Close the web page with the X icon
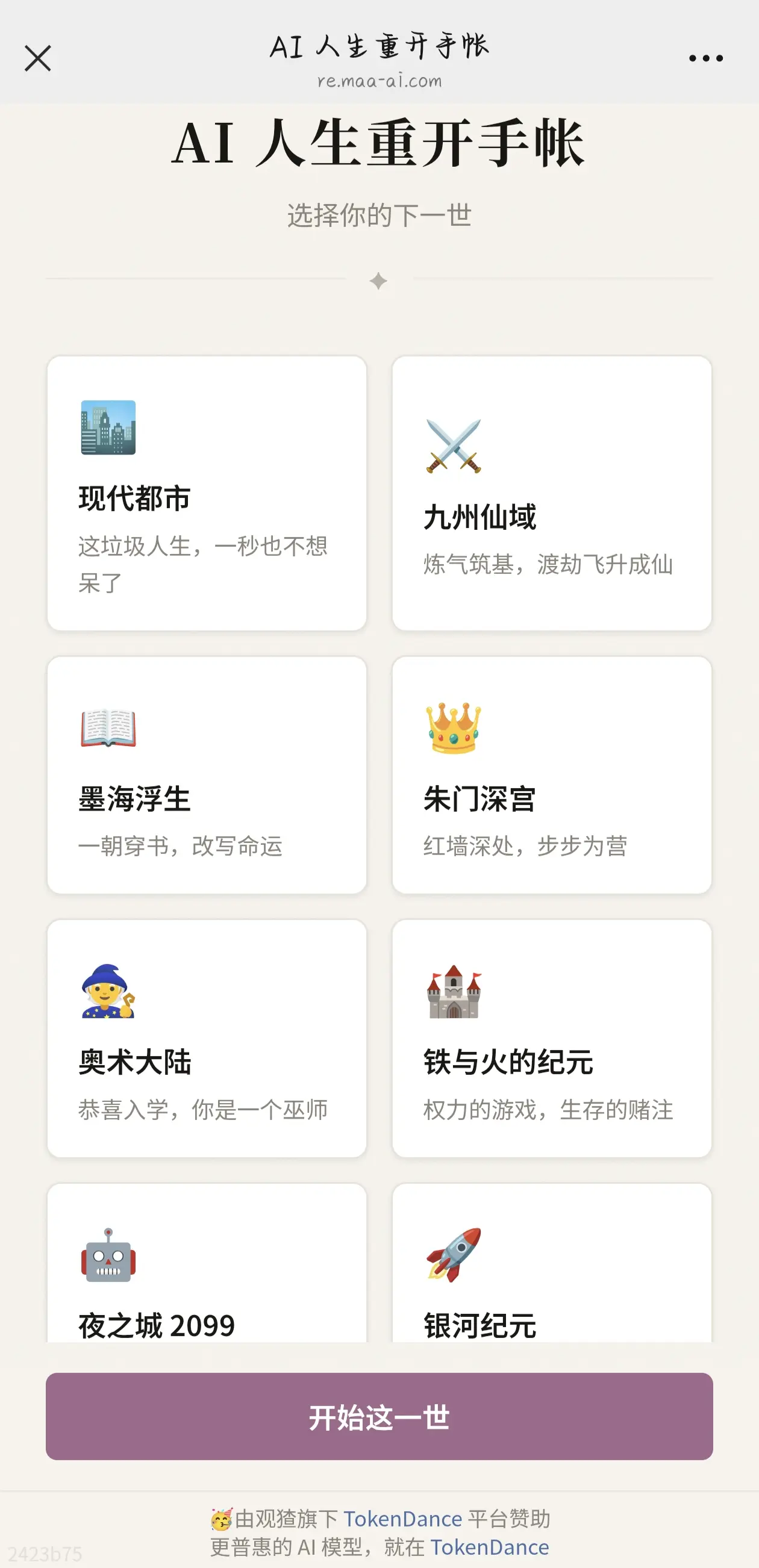Viewport: 759px width, 1568px height. (38, 58)
